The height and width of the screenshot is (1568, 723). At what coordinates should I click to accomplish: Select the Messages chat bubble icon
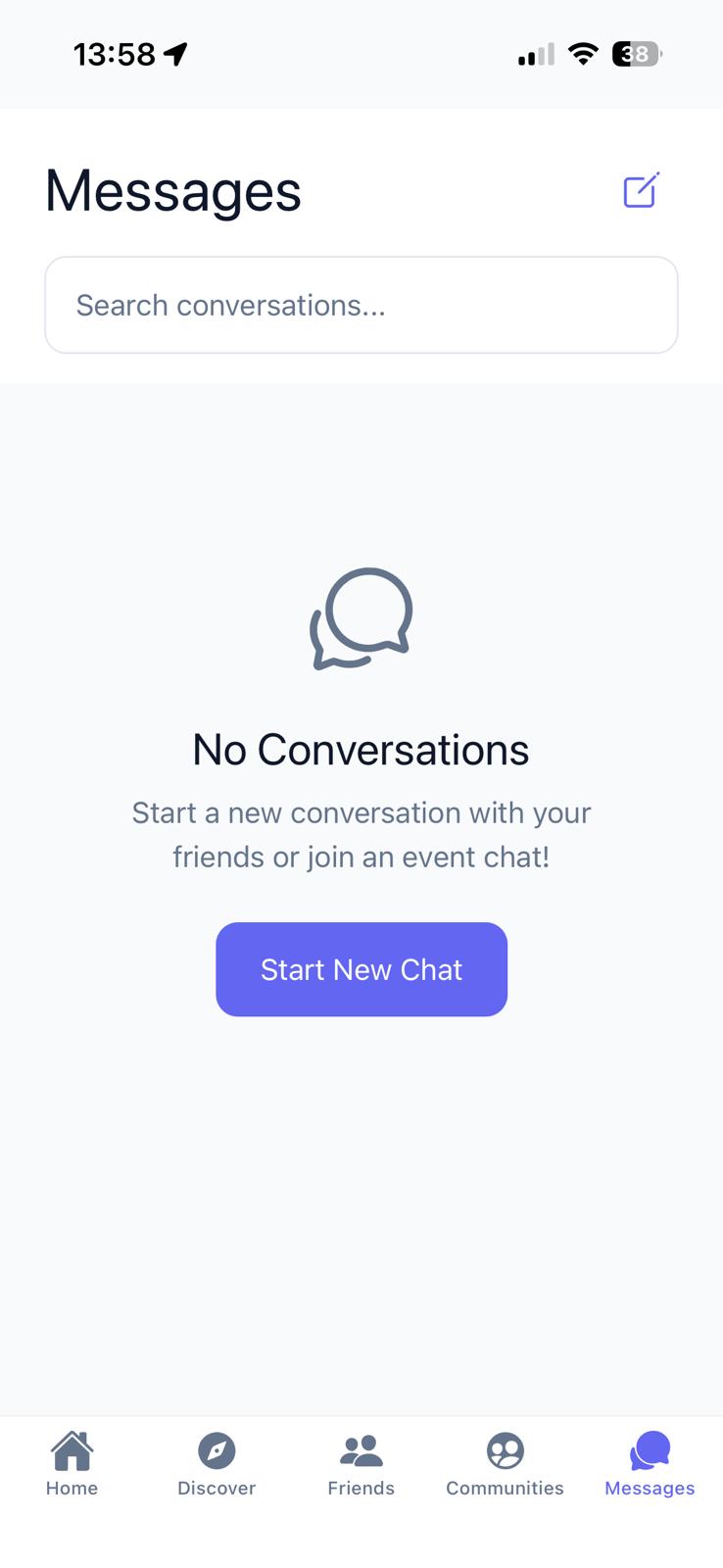pos(649,1448)
